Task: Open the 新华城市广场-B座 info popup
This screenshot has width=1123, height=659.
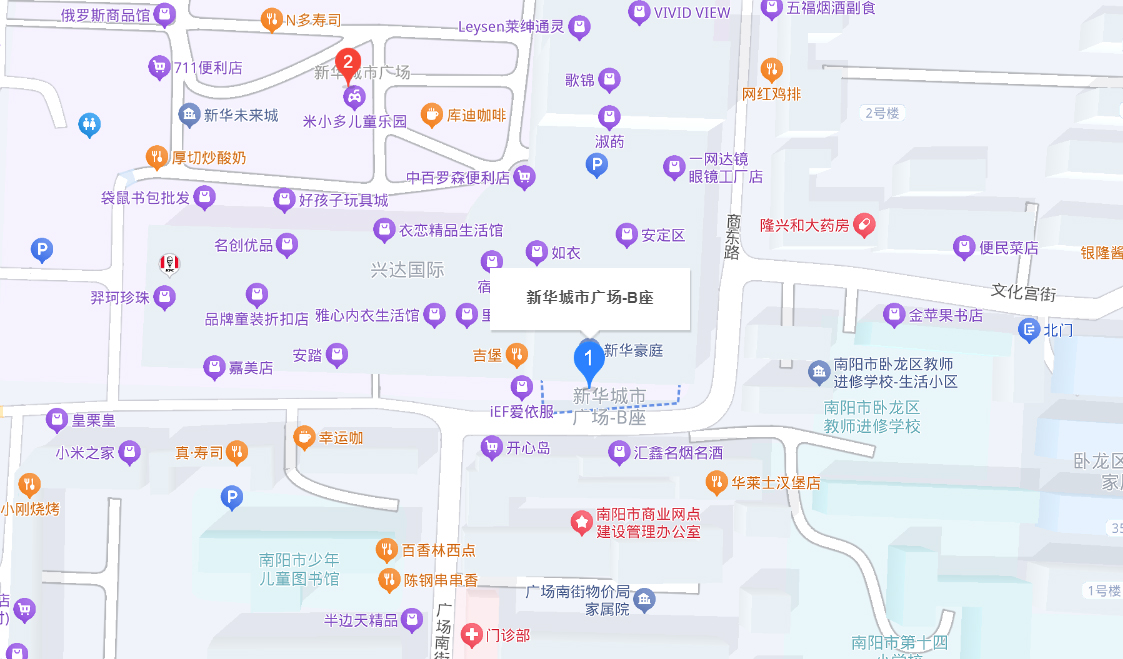Action: [x=590, y=298]
